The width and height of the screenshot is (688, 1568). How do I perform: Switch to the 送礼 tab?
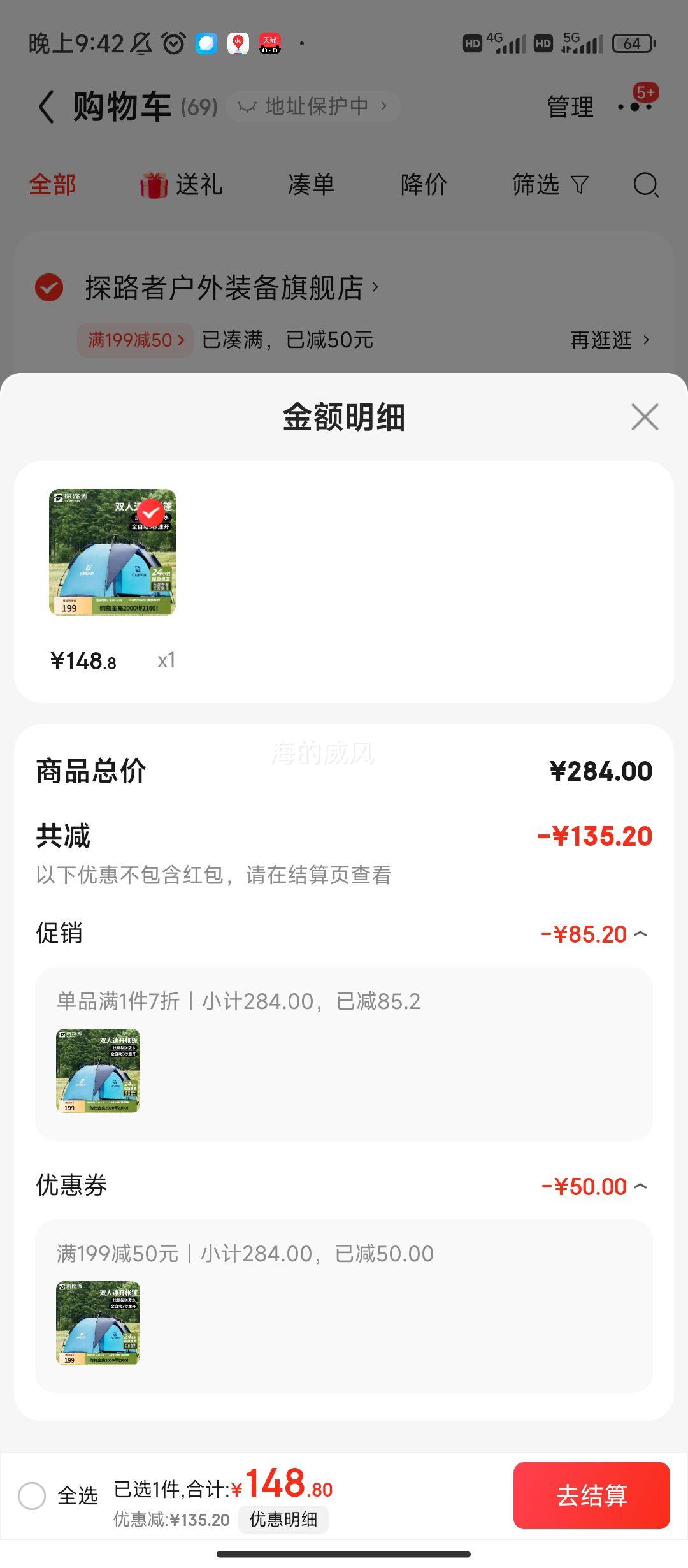(x=182, y=185)
